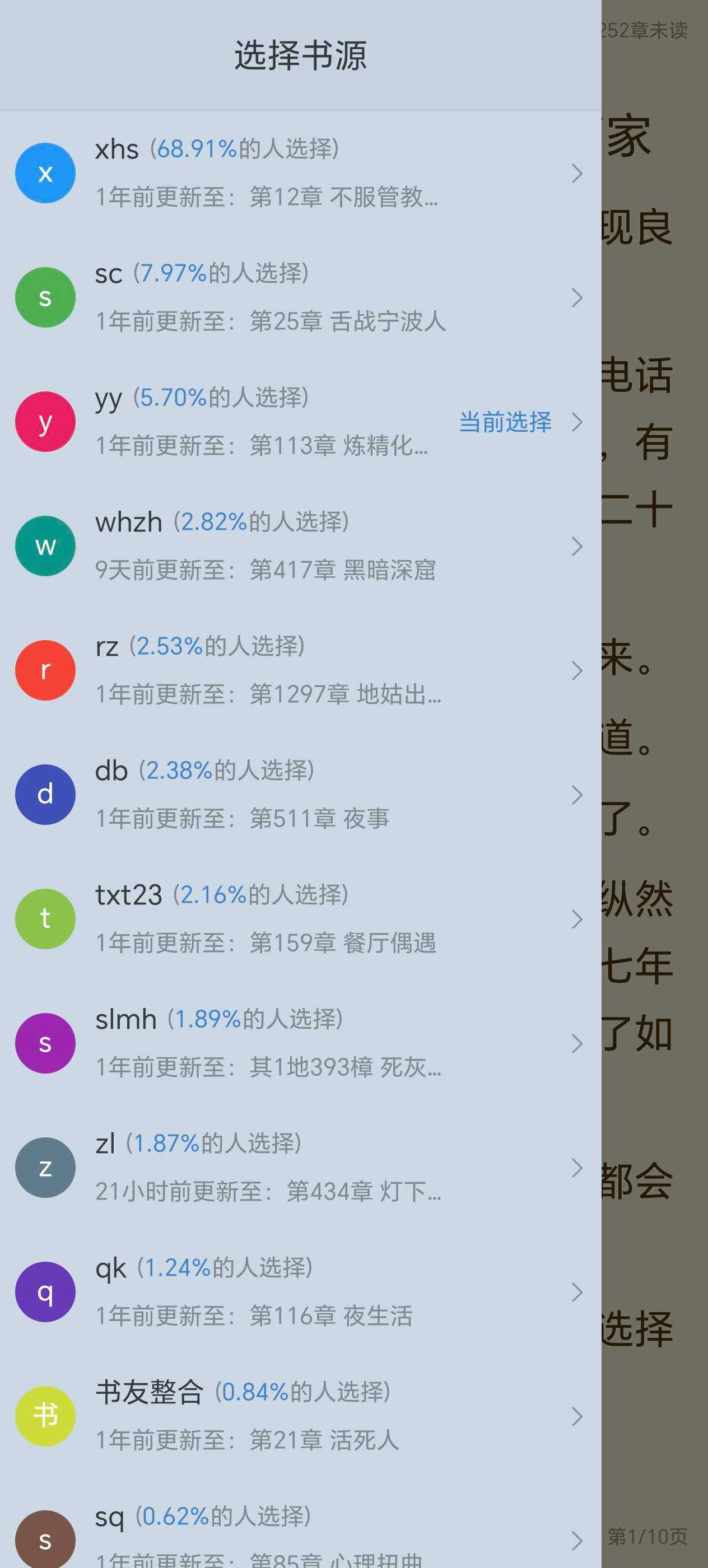Viewport: 708px width, 1568px height.
Task: Select the gray zl source icon
Action: click(x=45, y=1167)
